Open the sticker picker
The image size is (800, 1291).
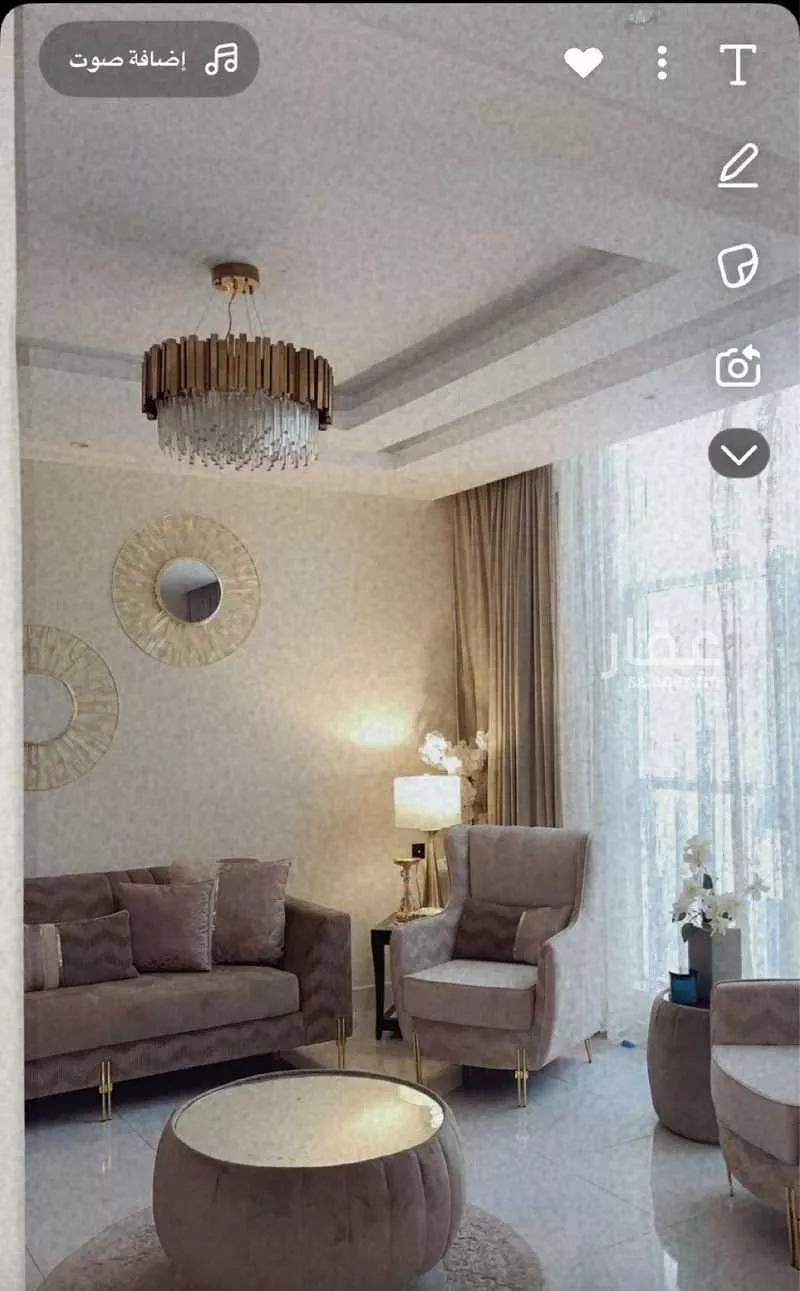point(738,267)
